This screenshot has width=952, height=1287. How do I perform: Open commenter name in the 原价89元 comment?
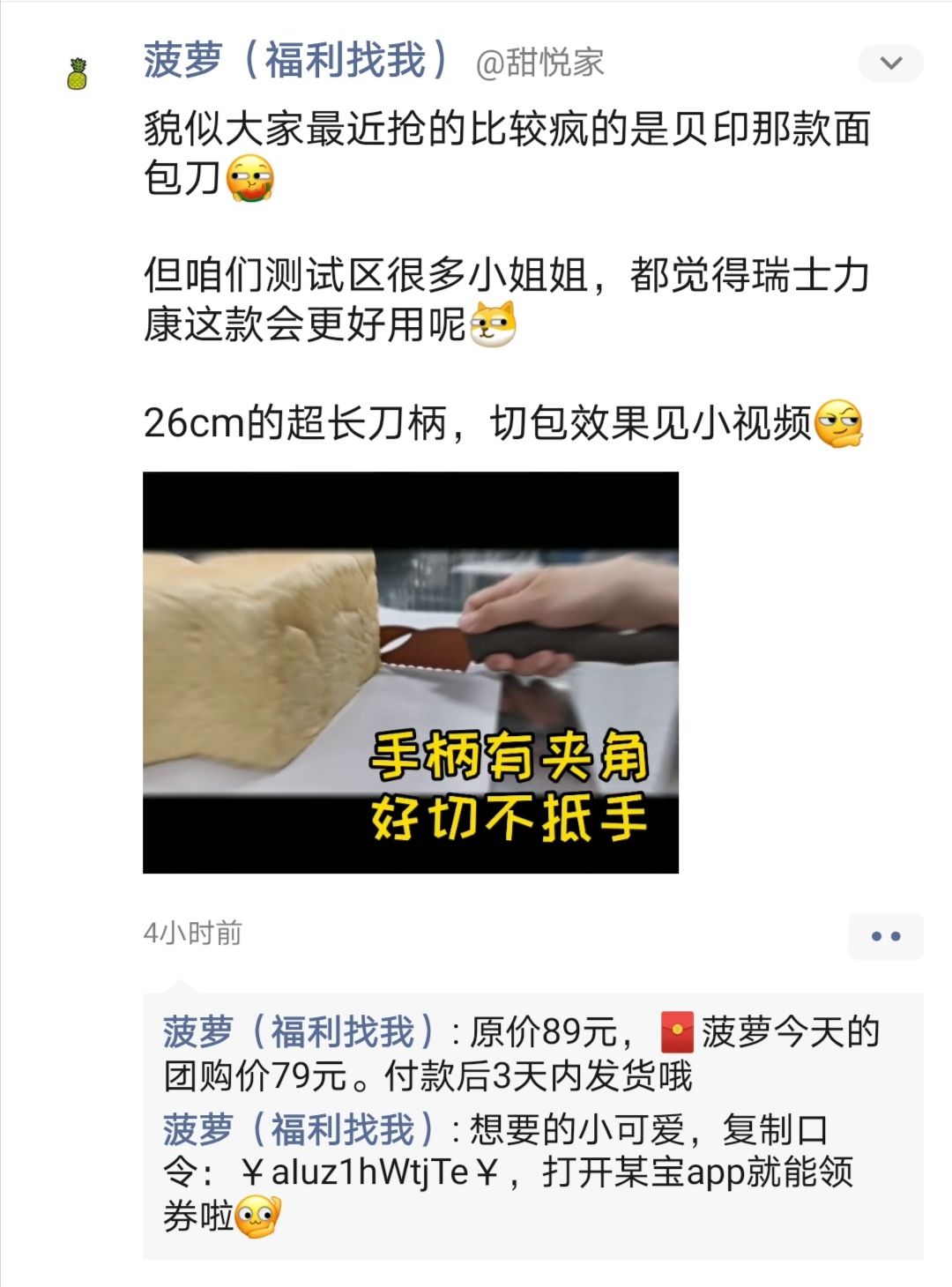point(300,1031)
